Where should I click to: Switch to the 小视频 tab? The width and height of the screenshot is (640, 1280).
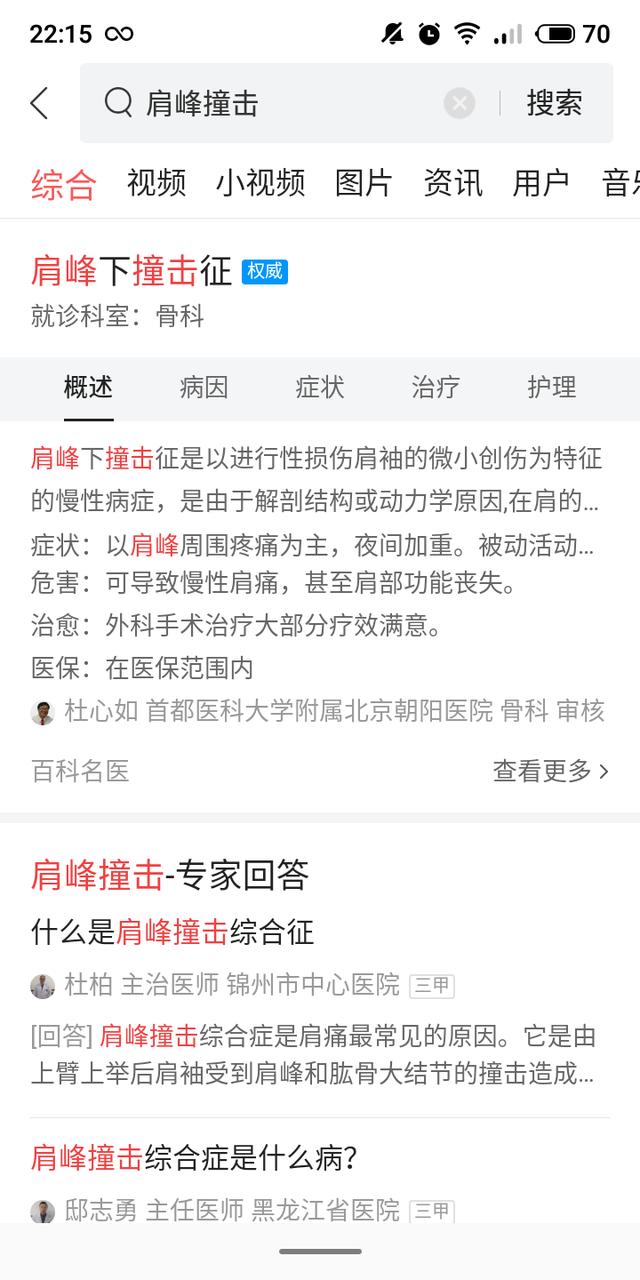click(260, 183)
